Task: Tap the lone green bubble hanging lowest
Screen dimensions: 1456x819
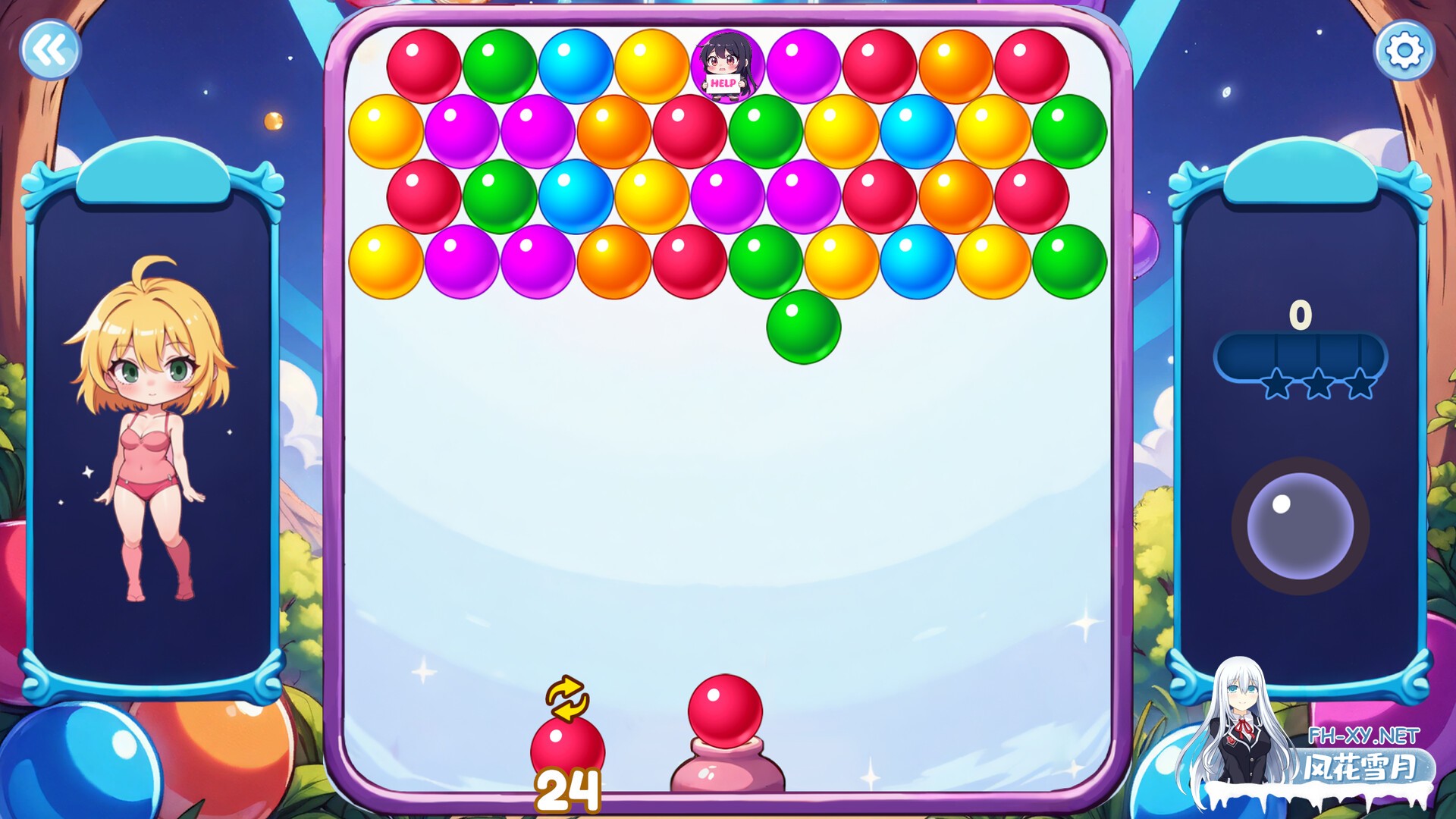Action: tap(803, 327)
